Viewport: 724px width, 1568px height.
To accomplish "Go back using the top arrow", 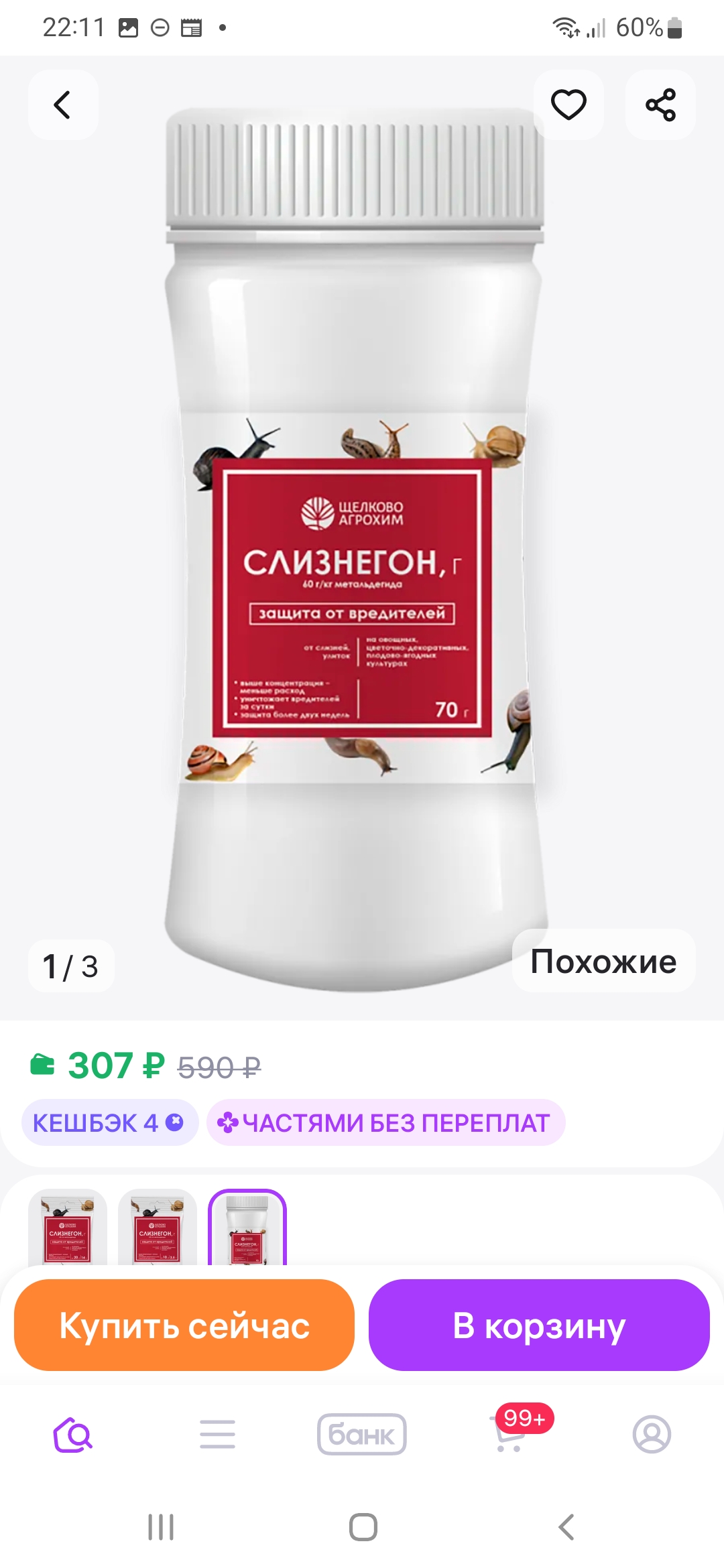I will click(62, 105).
